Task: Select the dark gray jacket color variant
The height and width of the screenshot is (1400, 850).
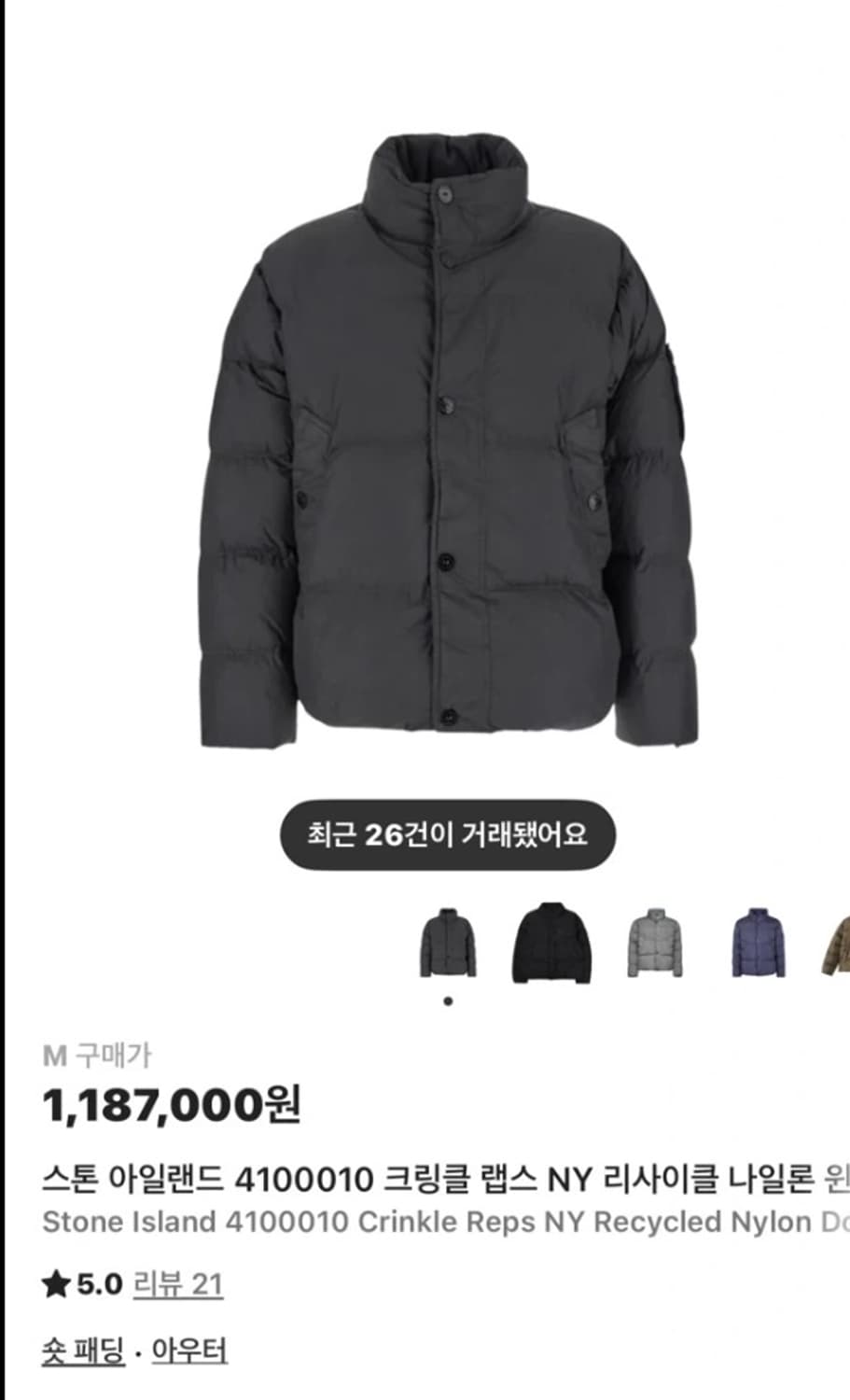Action: coord(447,943)
